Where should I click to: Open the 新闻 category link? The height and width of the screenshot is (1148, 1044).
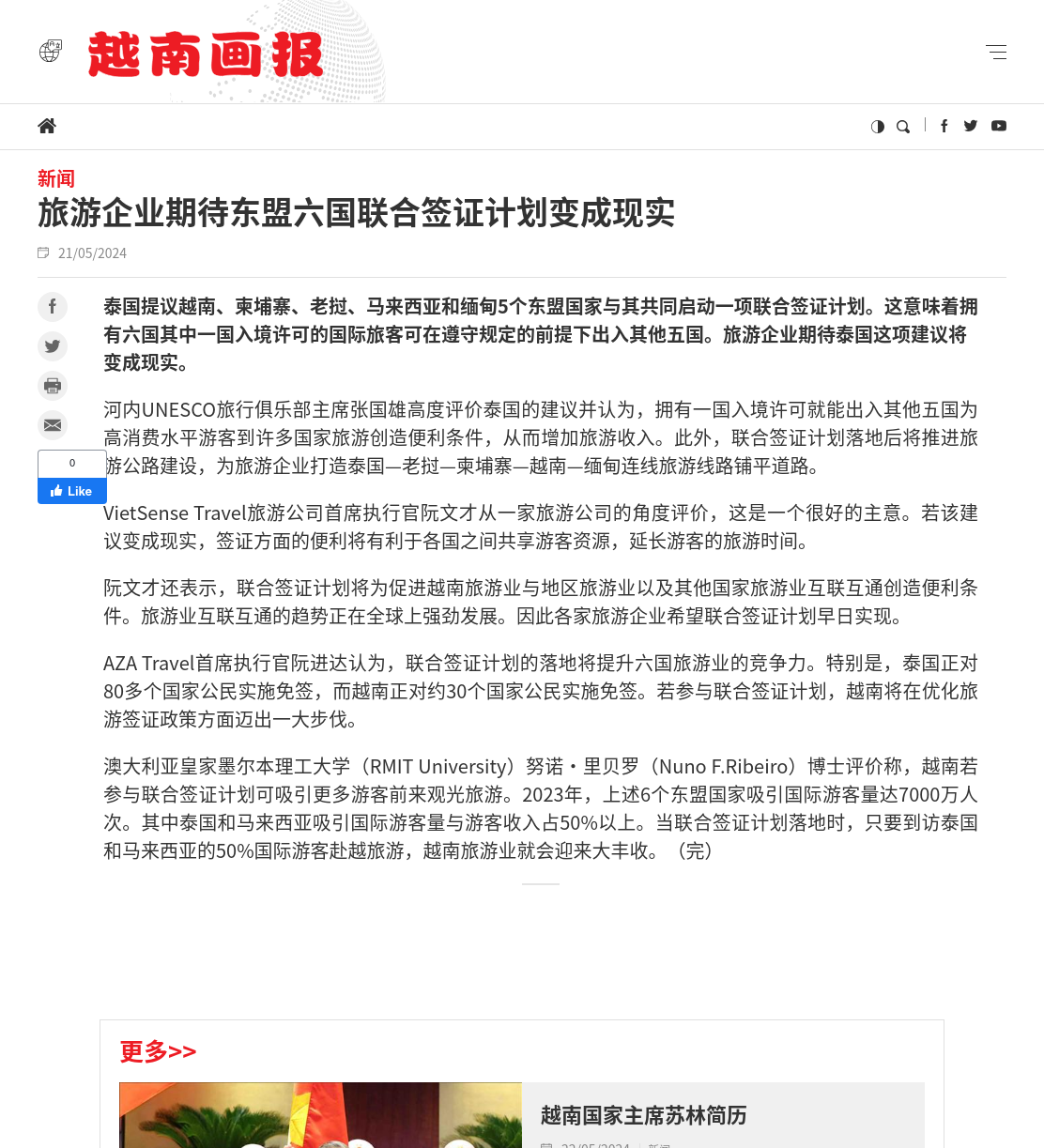[x=56, y=178]
